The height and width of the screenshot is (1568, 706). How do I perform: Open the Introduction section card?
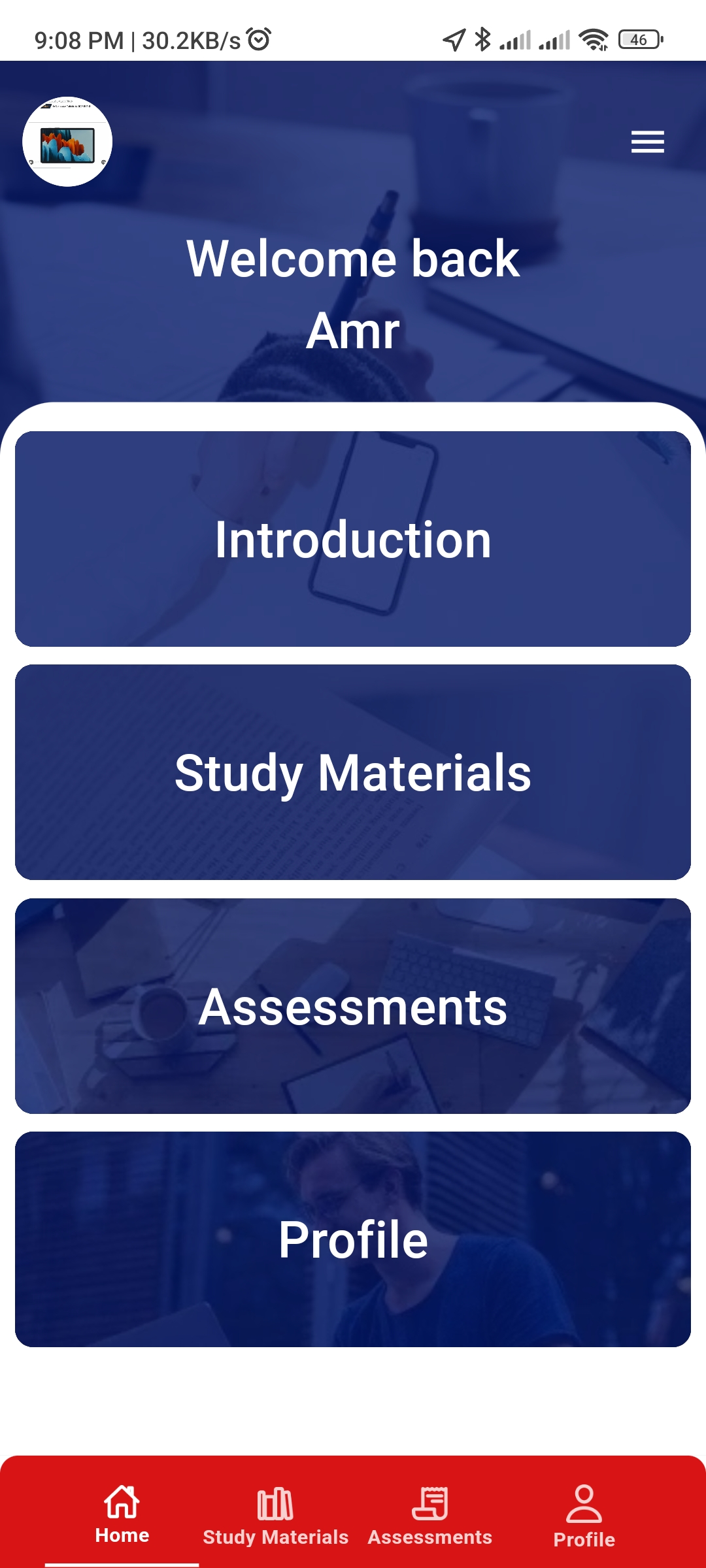[x=353, y=539]
